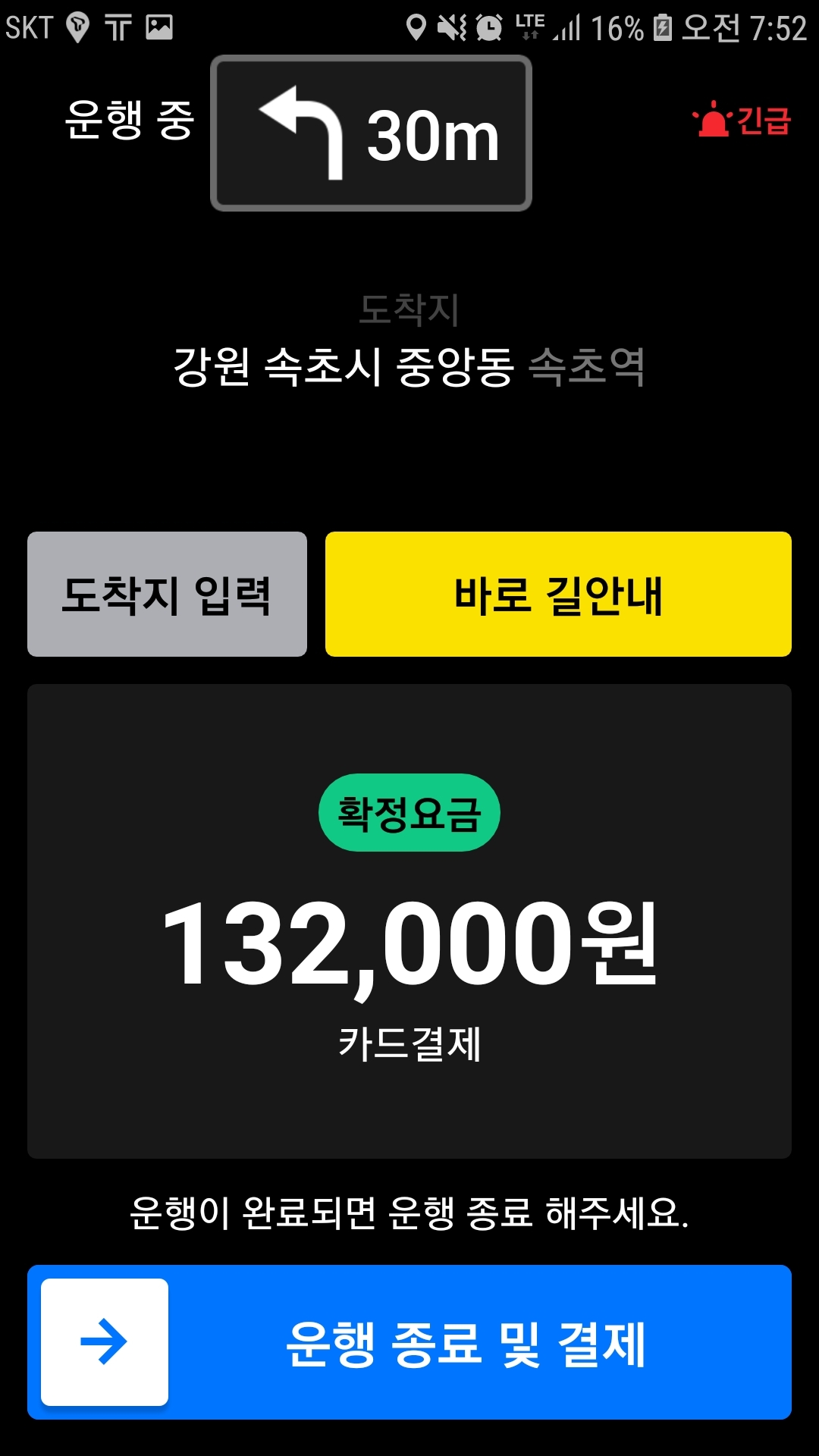Viewport: 819px width, 1456px height.
Task: Open the 도착지 입력 destination entry
Action: pyautogui.click(x=167, y=594)
